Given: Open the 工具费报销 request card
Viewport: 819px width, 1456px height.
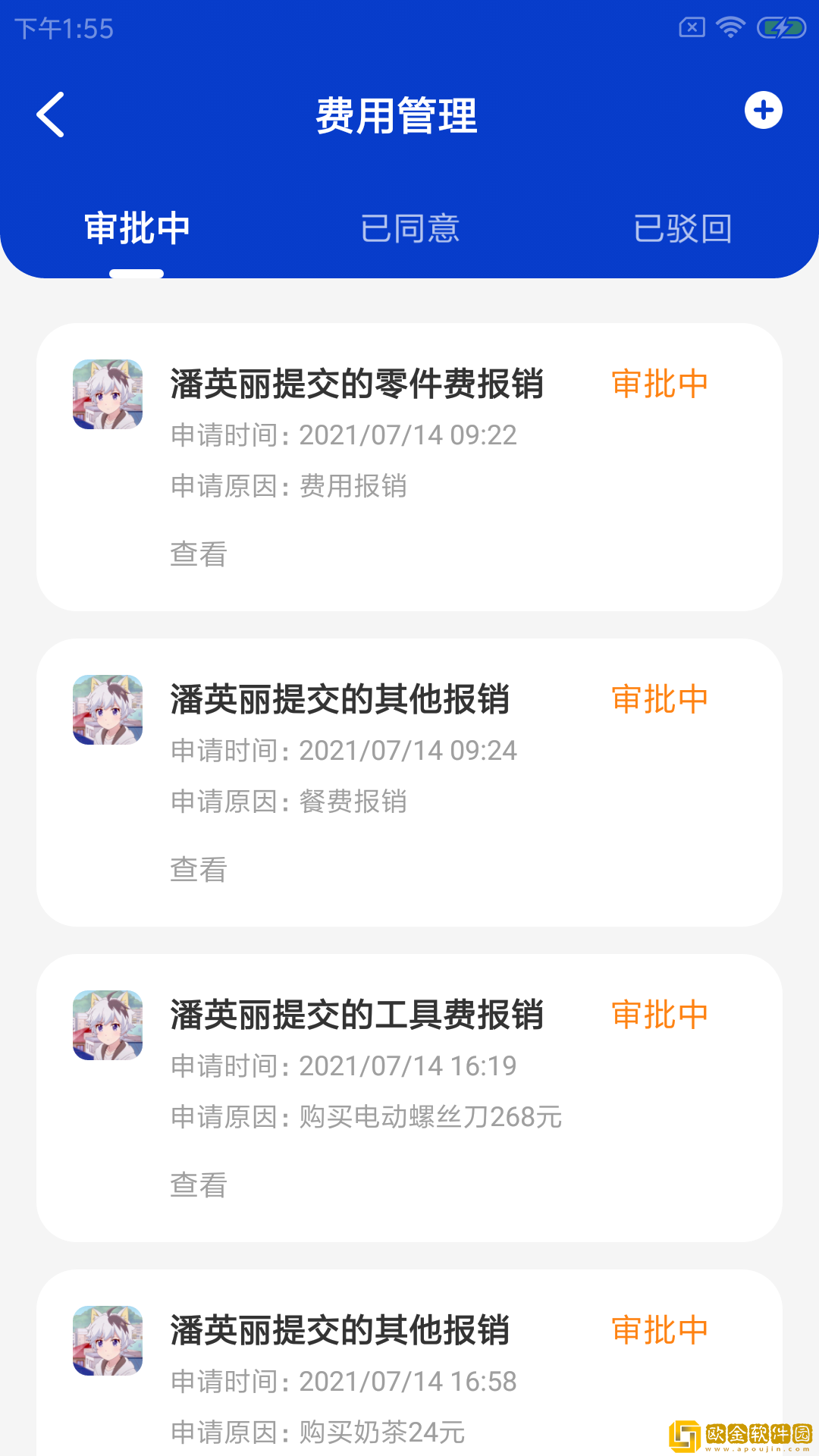Looking at the screenshot, I should pos(356,1015).
